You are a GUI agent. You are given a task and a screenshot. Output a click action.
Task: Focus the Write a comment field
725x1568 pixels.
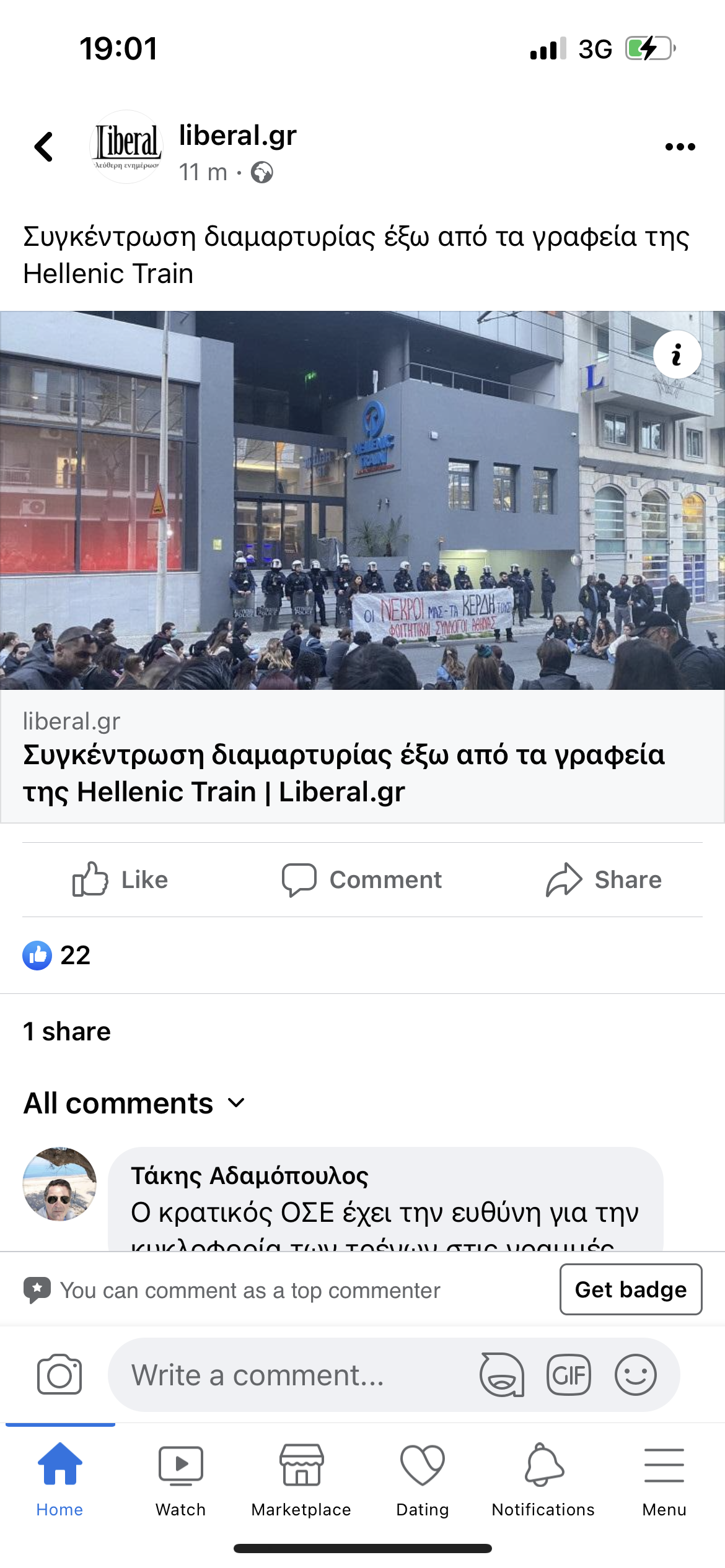291,1375
